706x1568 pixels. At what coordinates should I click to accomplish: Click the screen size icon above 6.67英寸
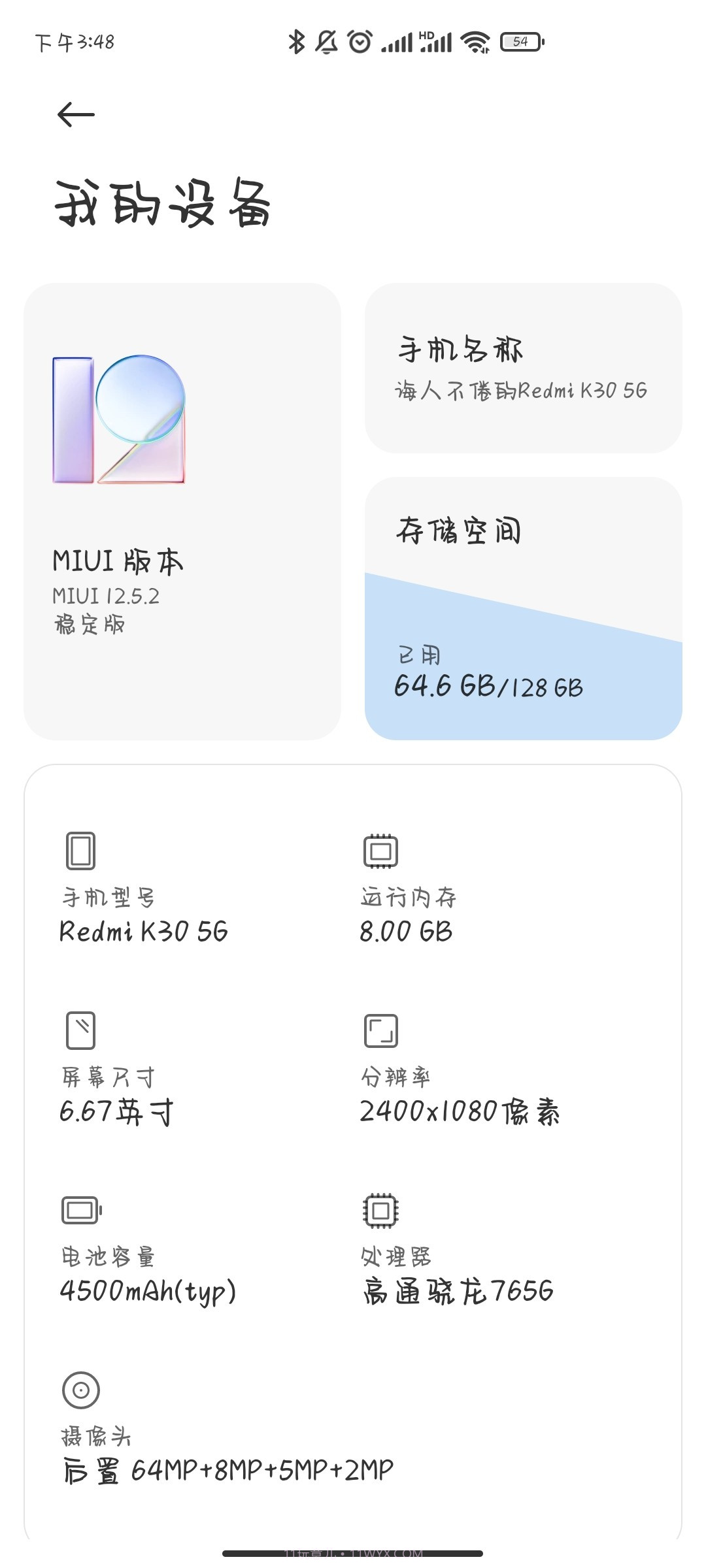(x=80, y=1029)
